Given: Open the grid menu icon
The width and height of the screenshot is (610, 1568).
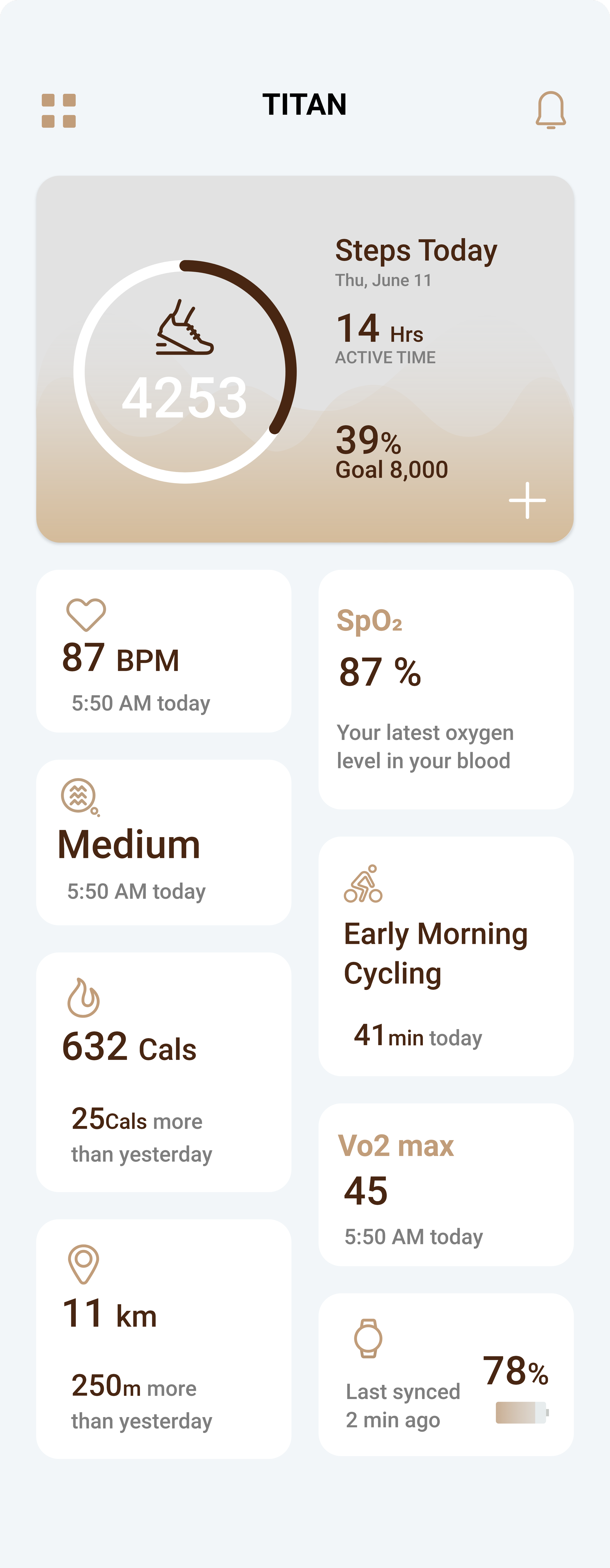Looking at the screenshot, I should tap(58, 111).
